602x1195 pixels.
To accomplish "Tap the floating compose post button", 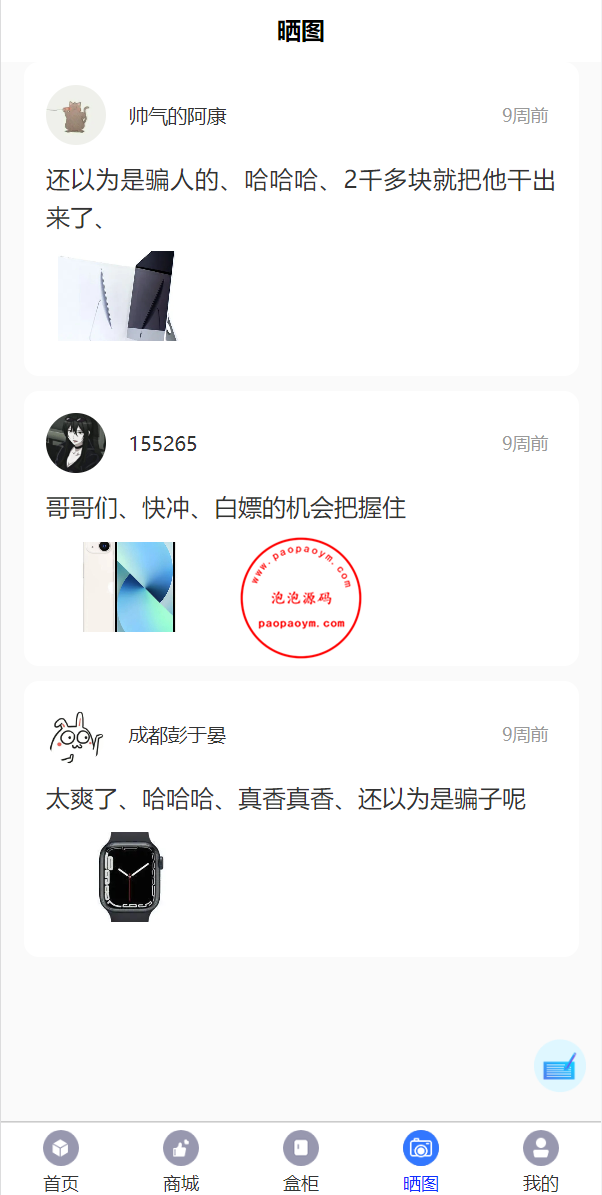I will click(x=560, y=1066).
